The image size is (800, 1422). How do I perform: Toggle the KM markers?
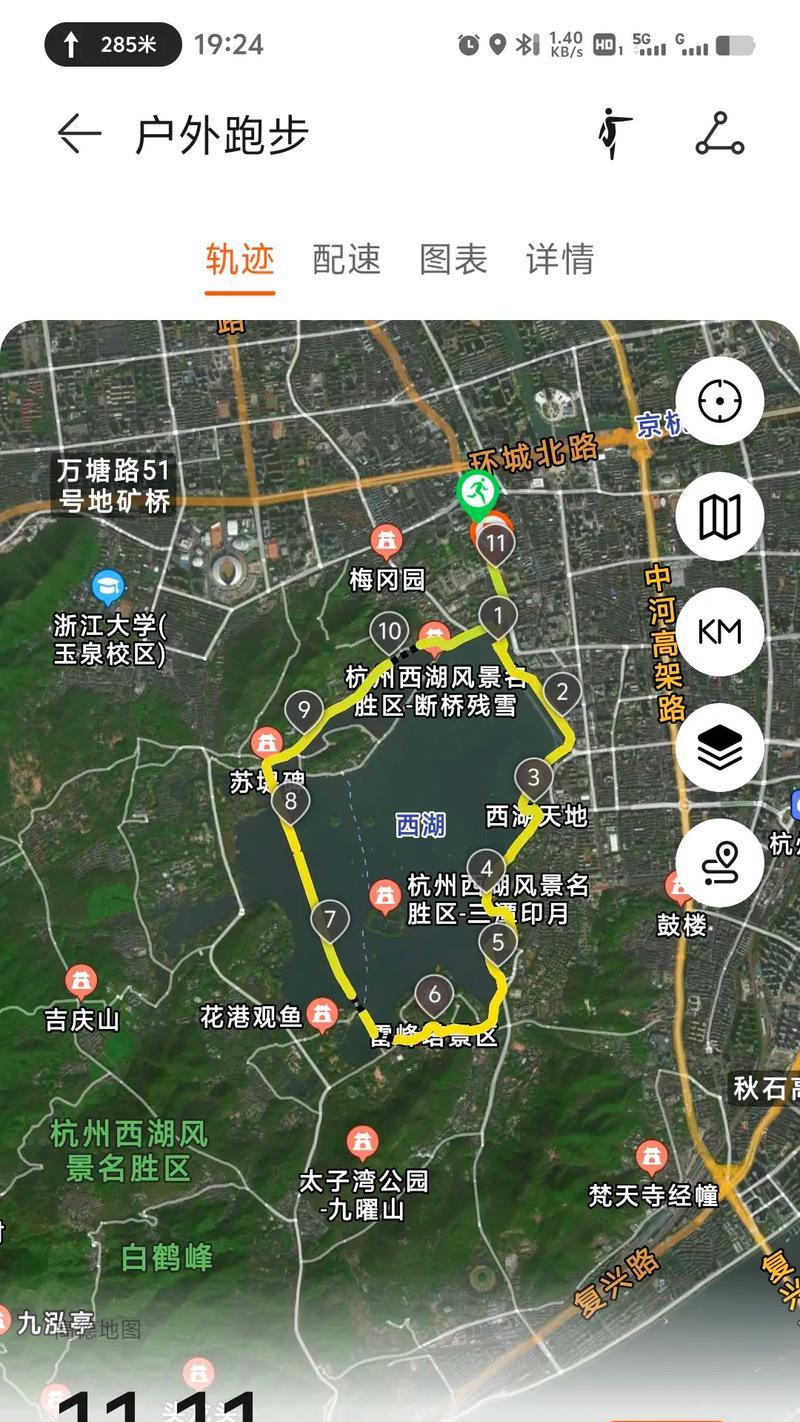[719, 632]
